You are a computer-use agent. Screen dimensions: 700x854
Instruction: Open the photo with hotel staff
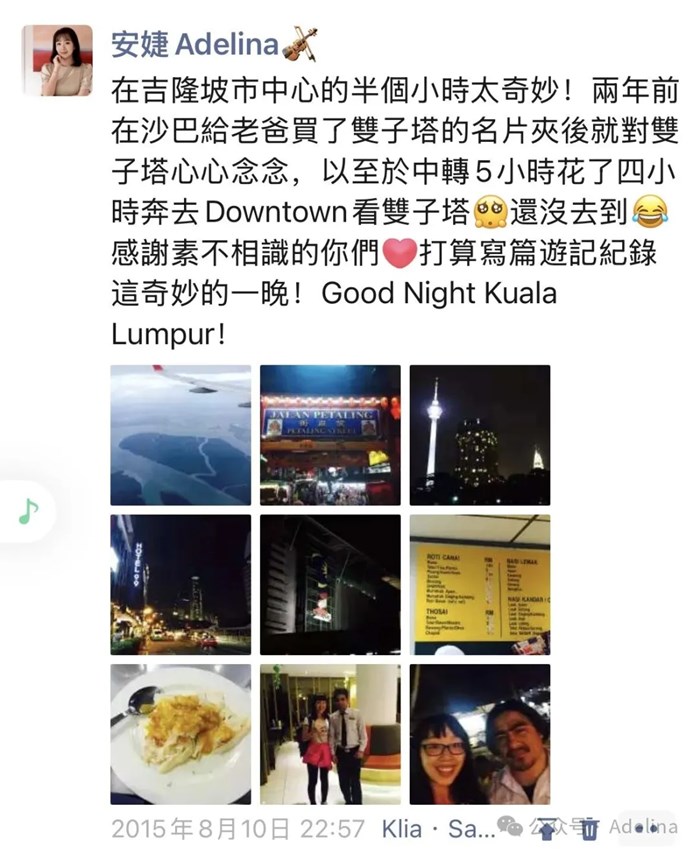pyautogui.click(x=330, y=734)
